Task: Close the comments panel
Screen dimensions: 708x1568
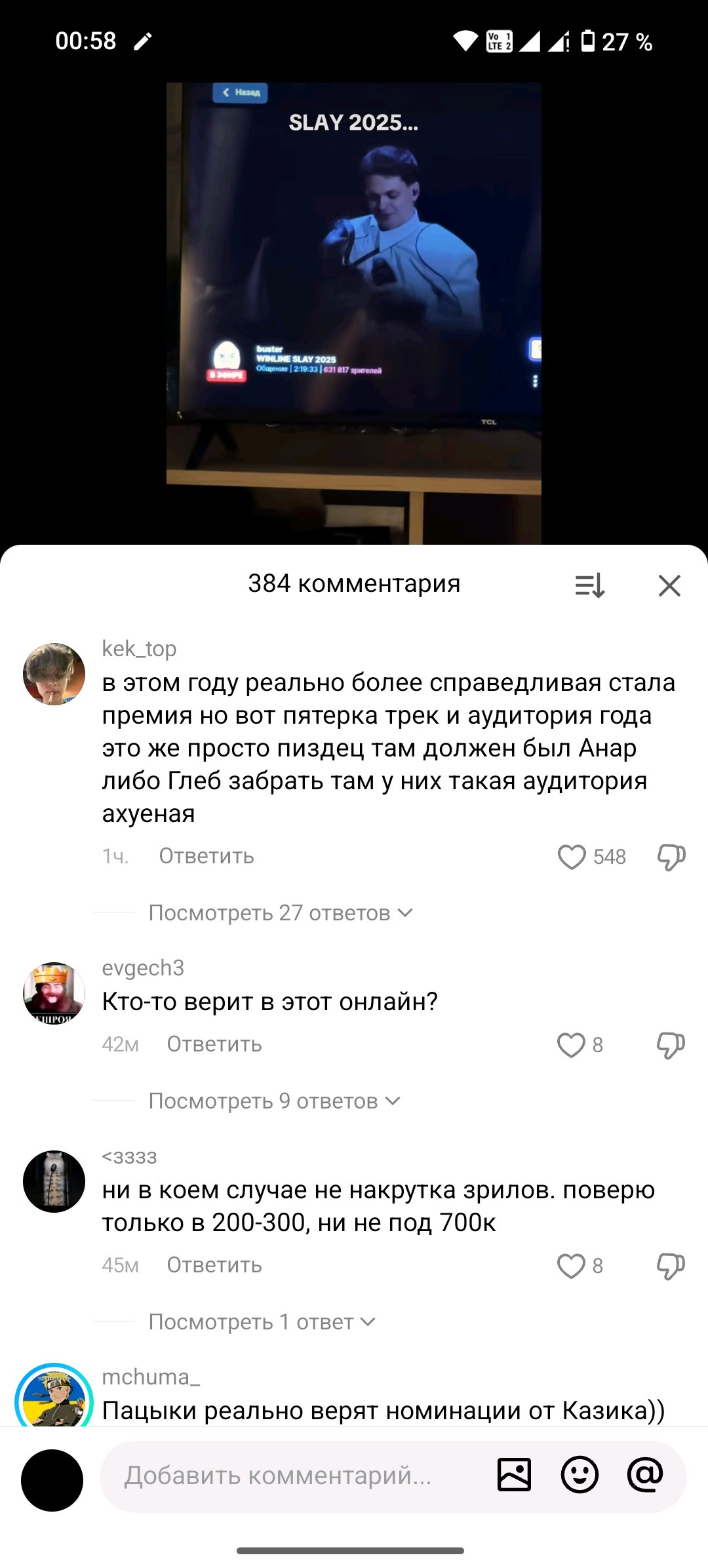Action: click(669, 585)
